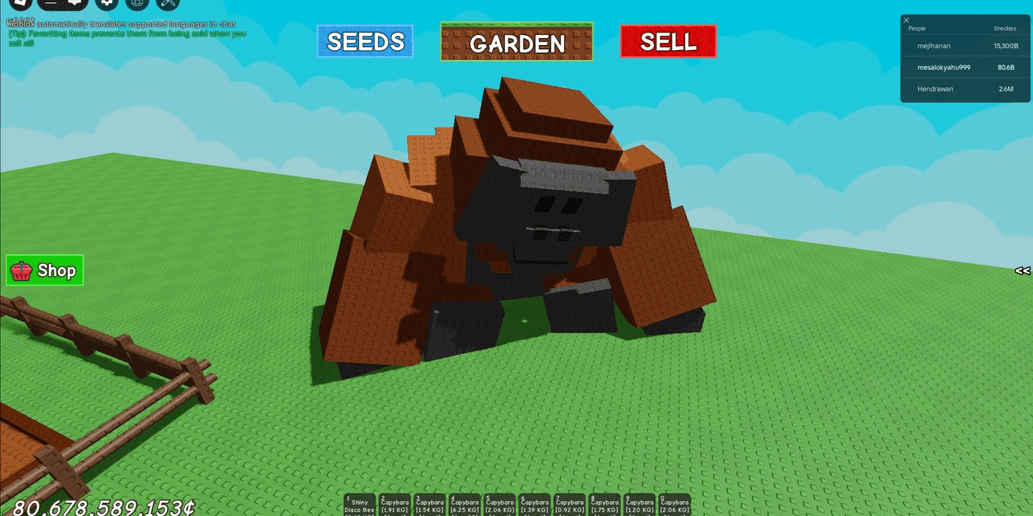
Task: Close the People leaderboard panel
Action: click(907, 21)
